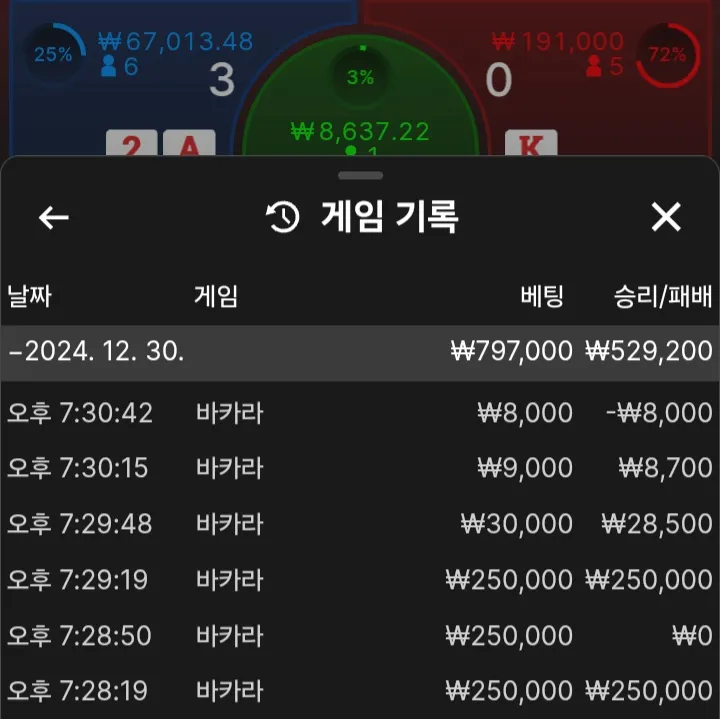Open the baccarat round from 오후 7:30:42
This screenshot has height=719, width=720.
click(x=360, y=413)
